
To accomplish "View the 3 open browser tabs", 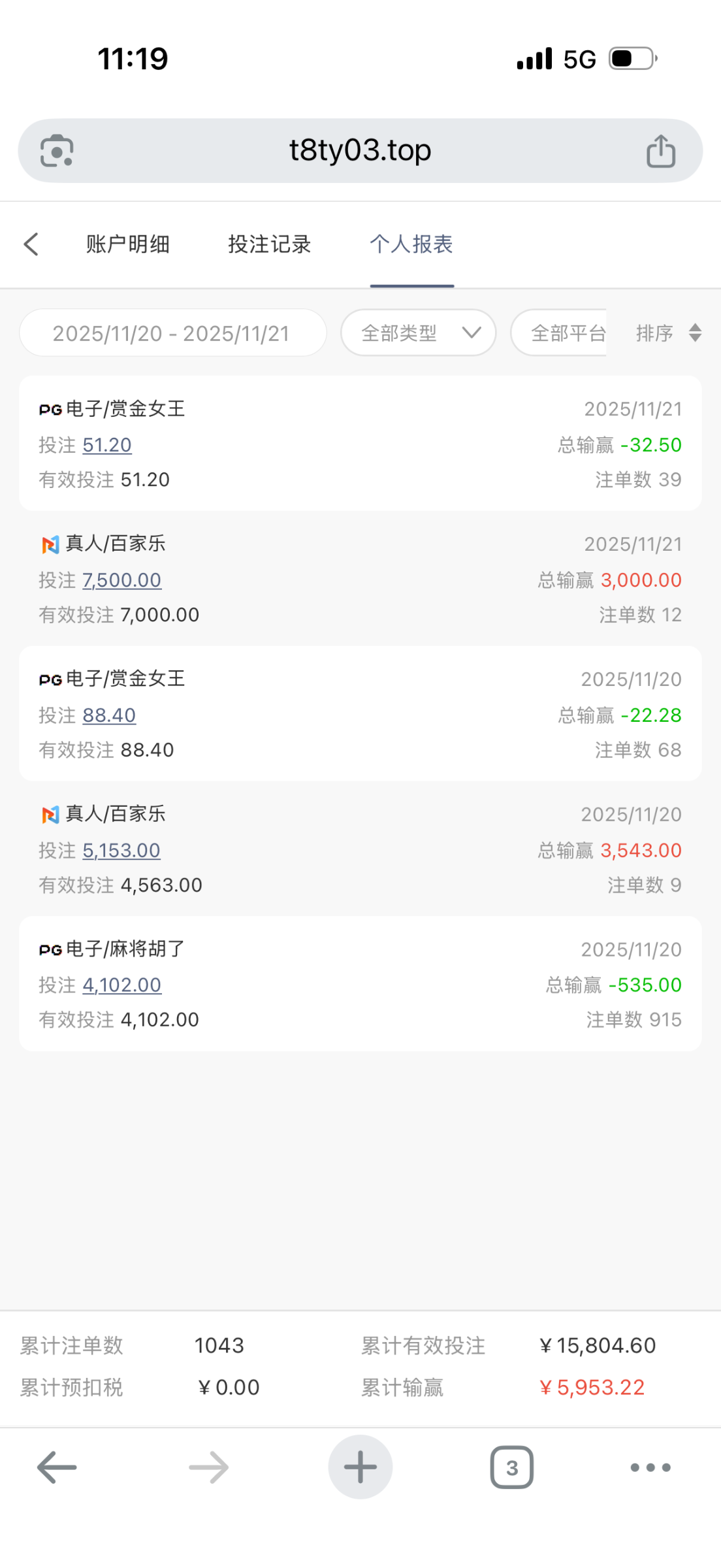I will (x=512, y=1467).
